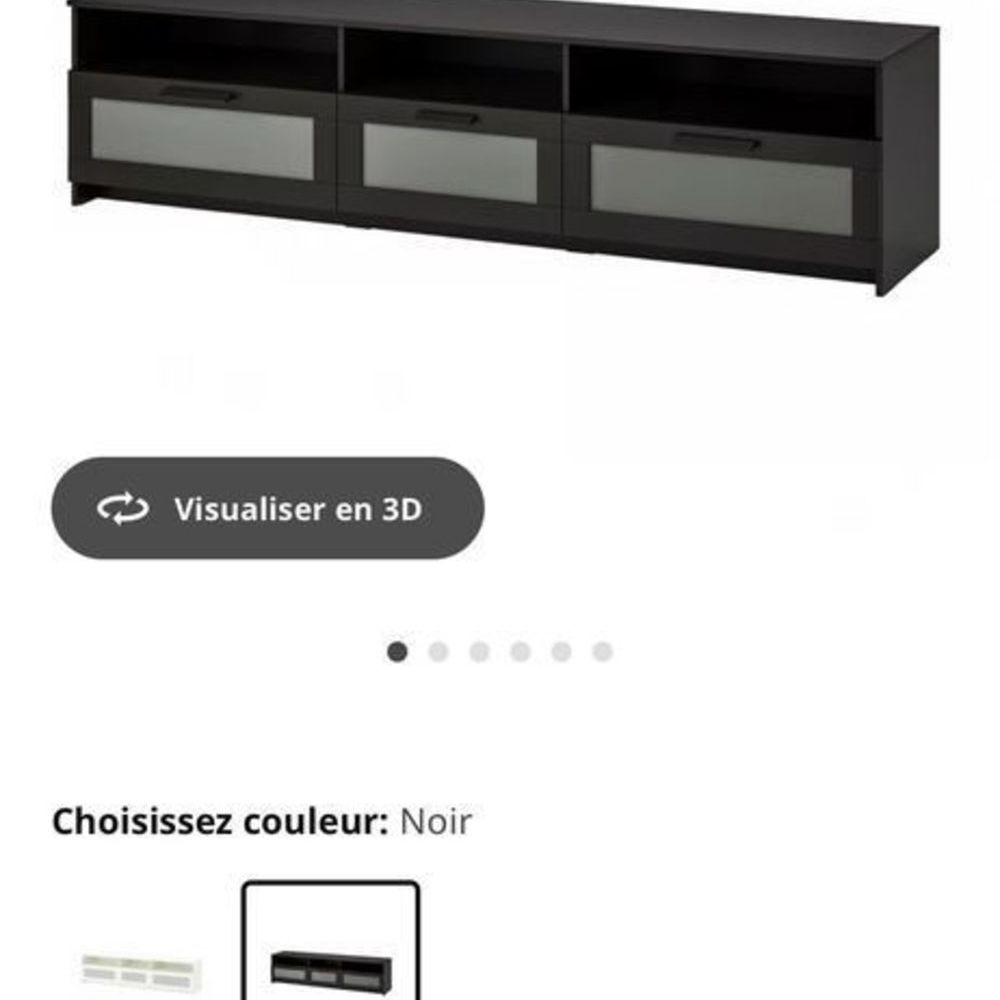Jump to the second image dot

(x=438, y=652)
